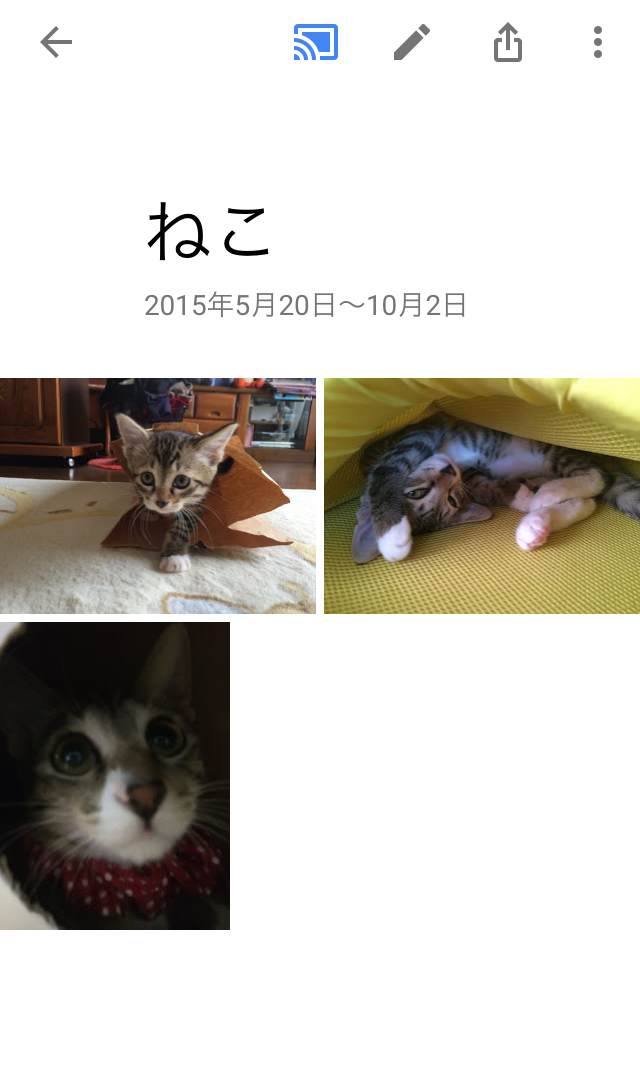Go back using the arrow icon
The height and width of the screenshot is (1082, 640).
(56, 42)
